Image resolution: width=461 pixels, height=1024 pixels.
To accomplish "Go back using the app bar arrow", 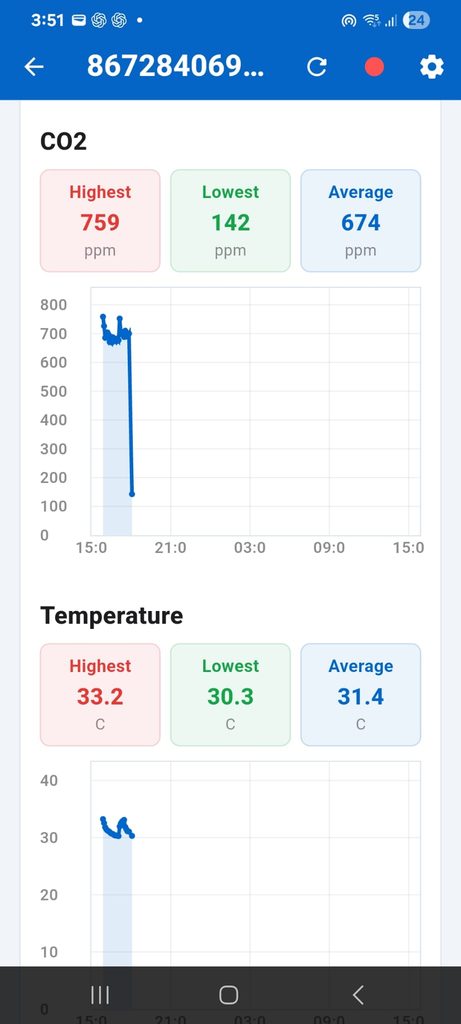I will [34, 67].
